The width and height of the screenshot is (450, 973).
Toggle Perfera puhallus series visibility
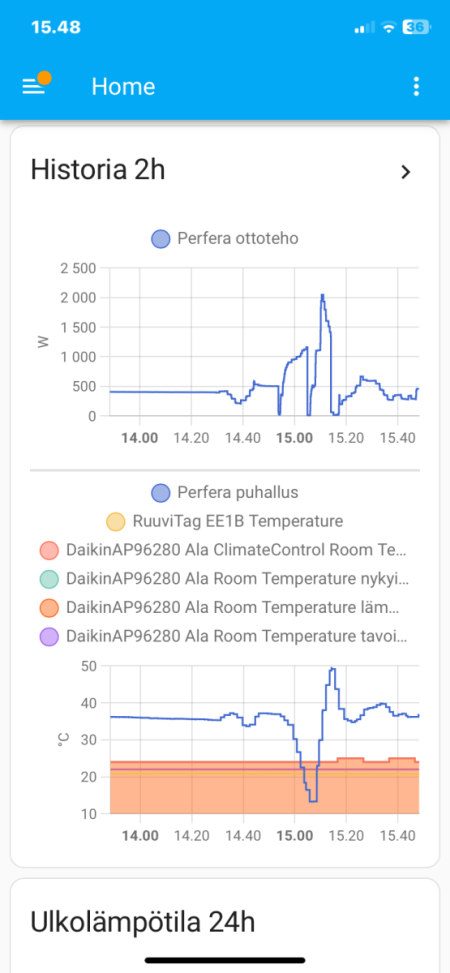pos(225,493)
